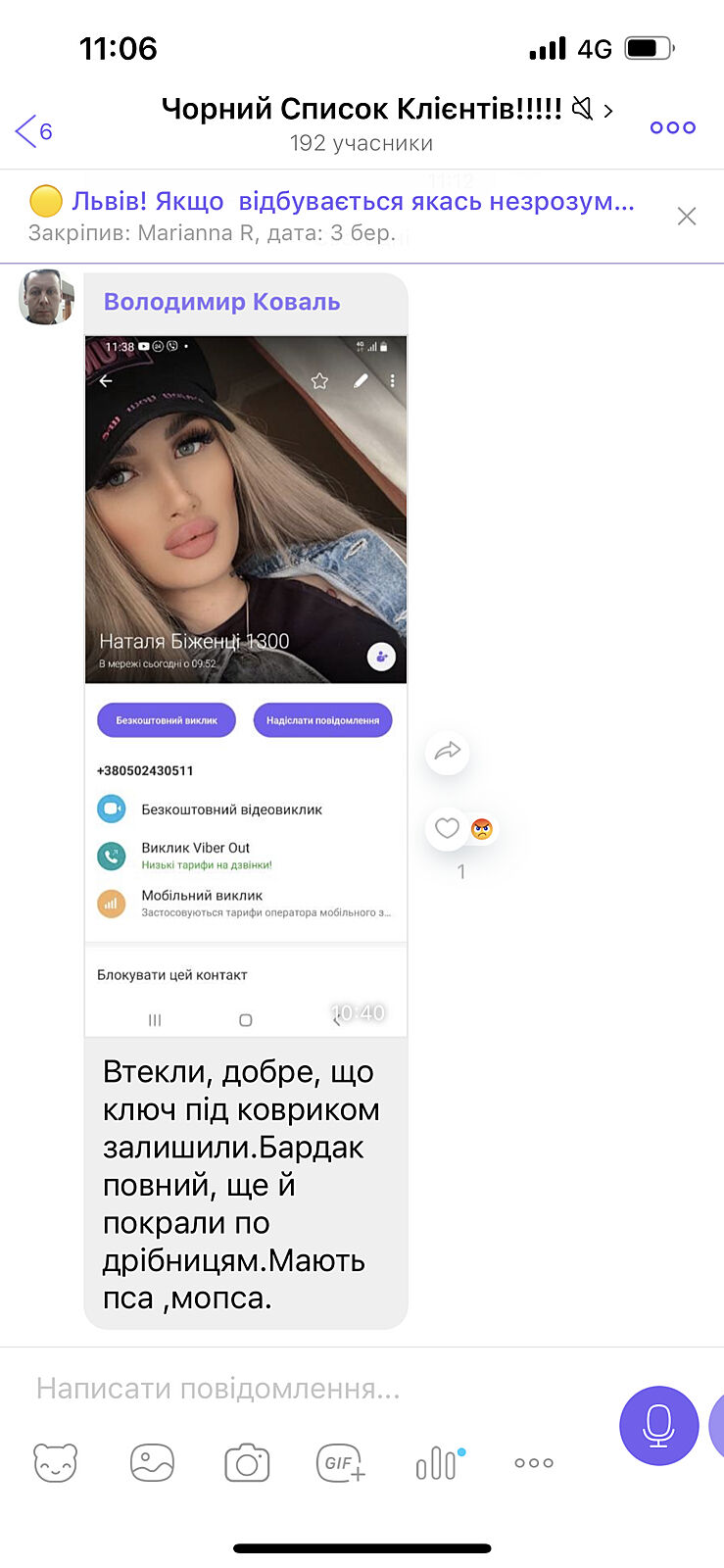Open the sticker menu
724x1568 pixels.
point(55,1463)
